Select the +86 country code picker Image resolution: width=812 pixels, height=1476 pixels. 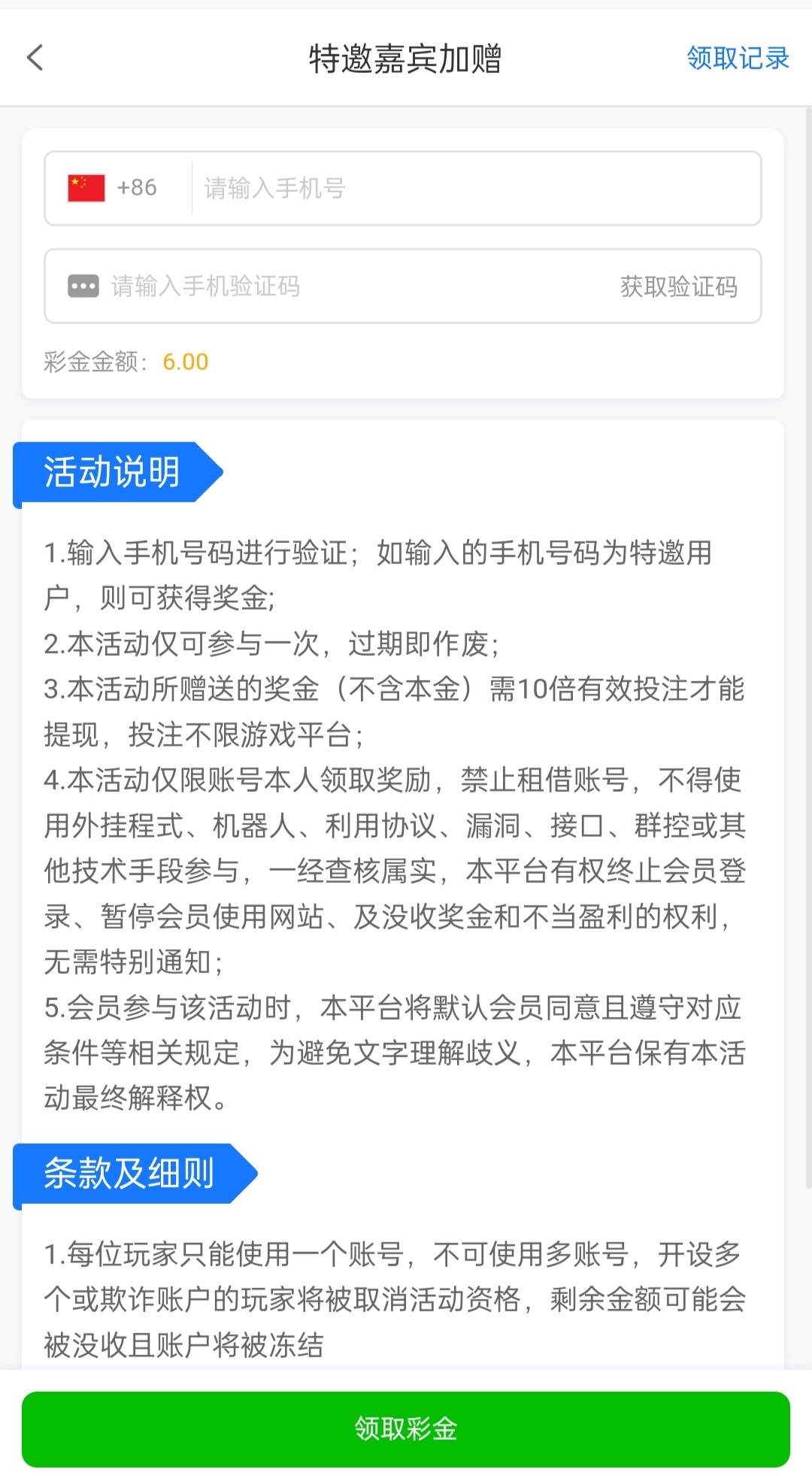(114, 188)
